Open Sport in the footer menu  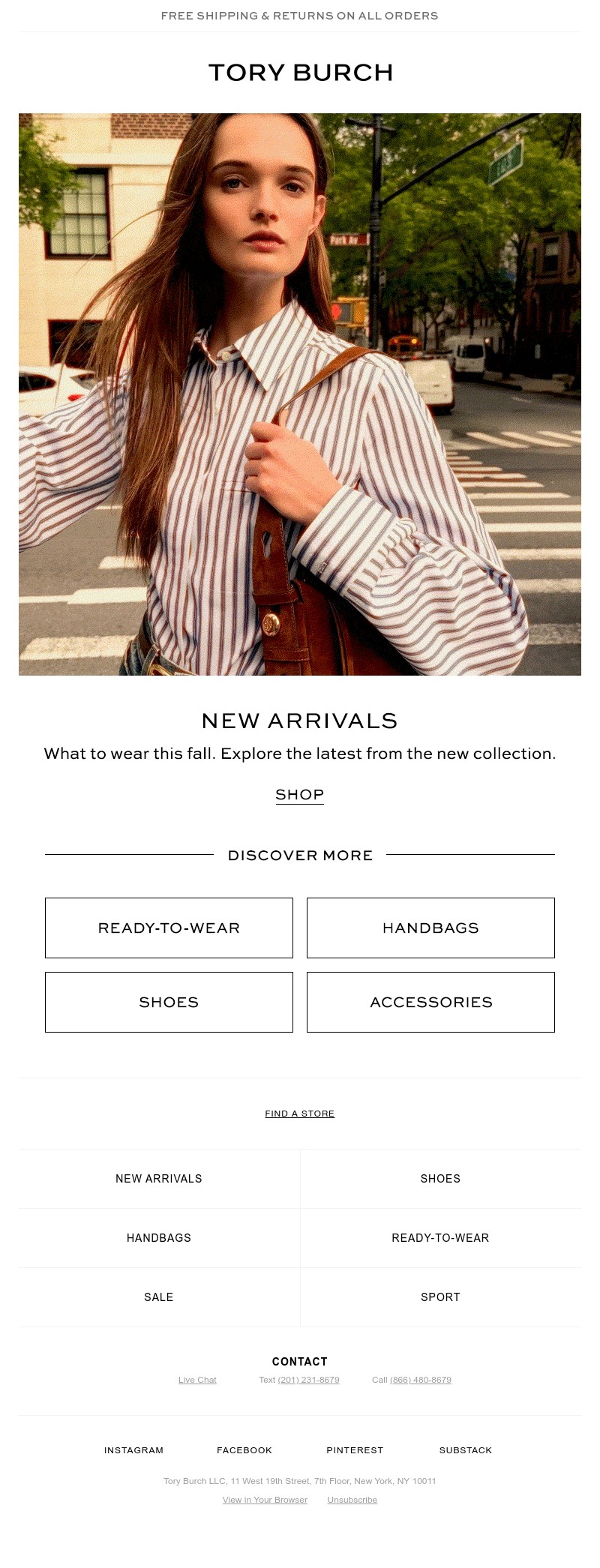(x=440, y=1297)
